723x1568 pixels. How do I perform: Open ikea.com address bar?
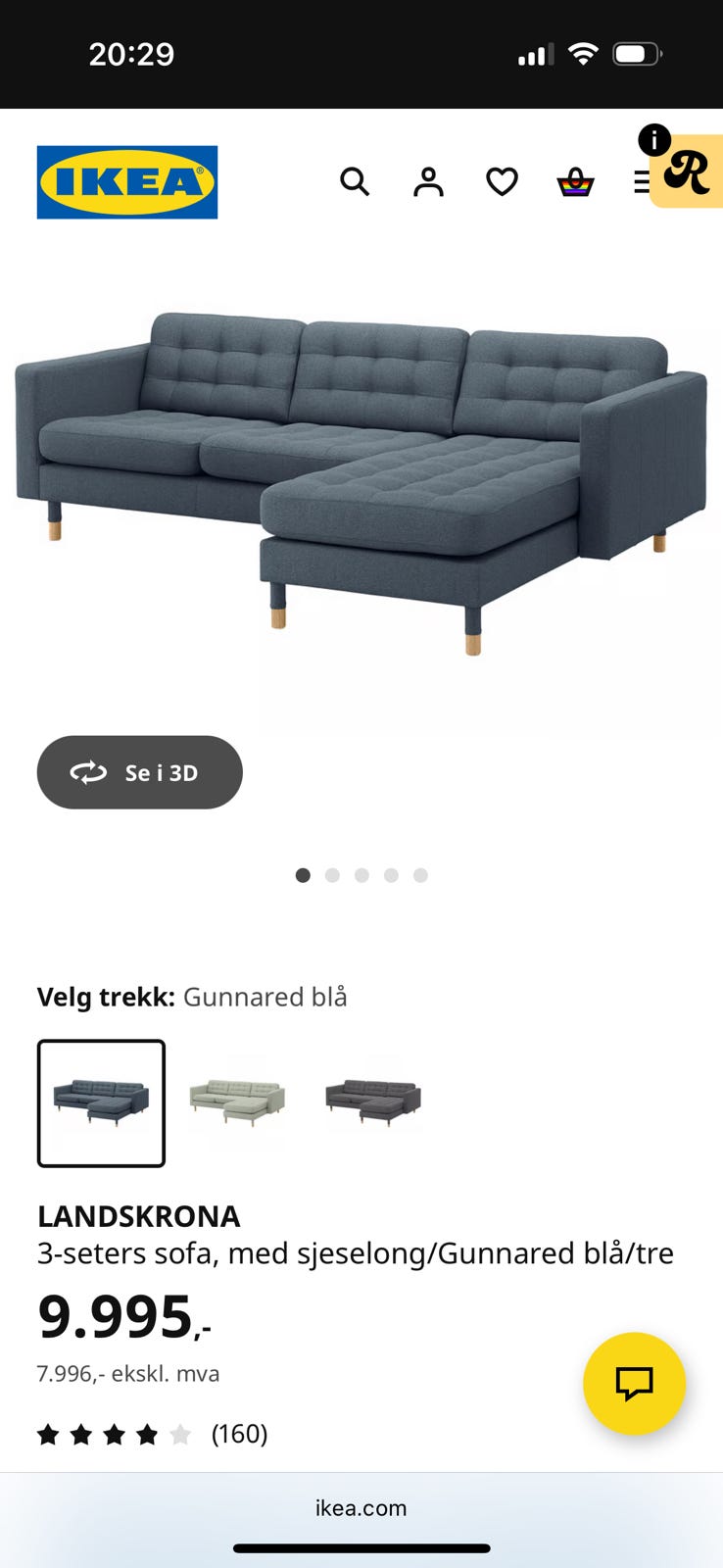[361, 1507]
